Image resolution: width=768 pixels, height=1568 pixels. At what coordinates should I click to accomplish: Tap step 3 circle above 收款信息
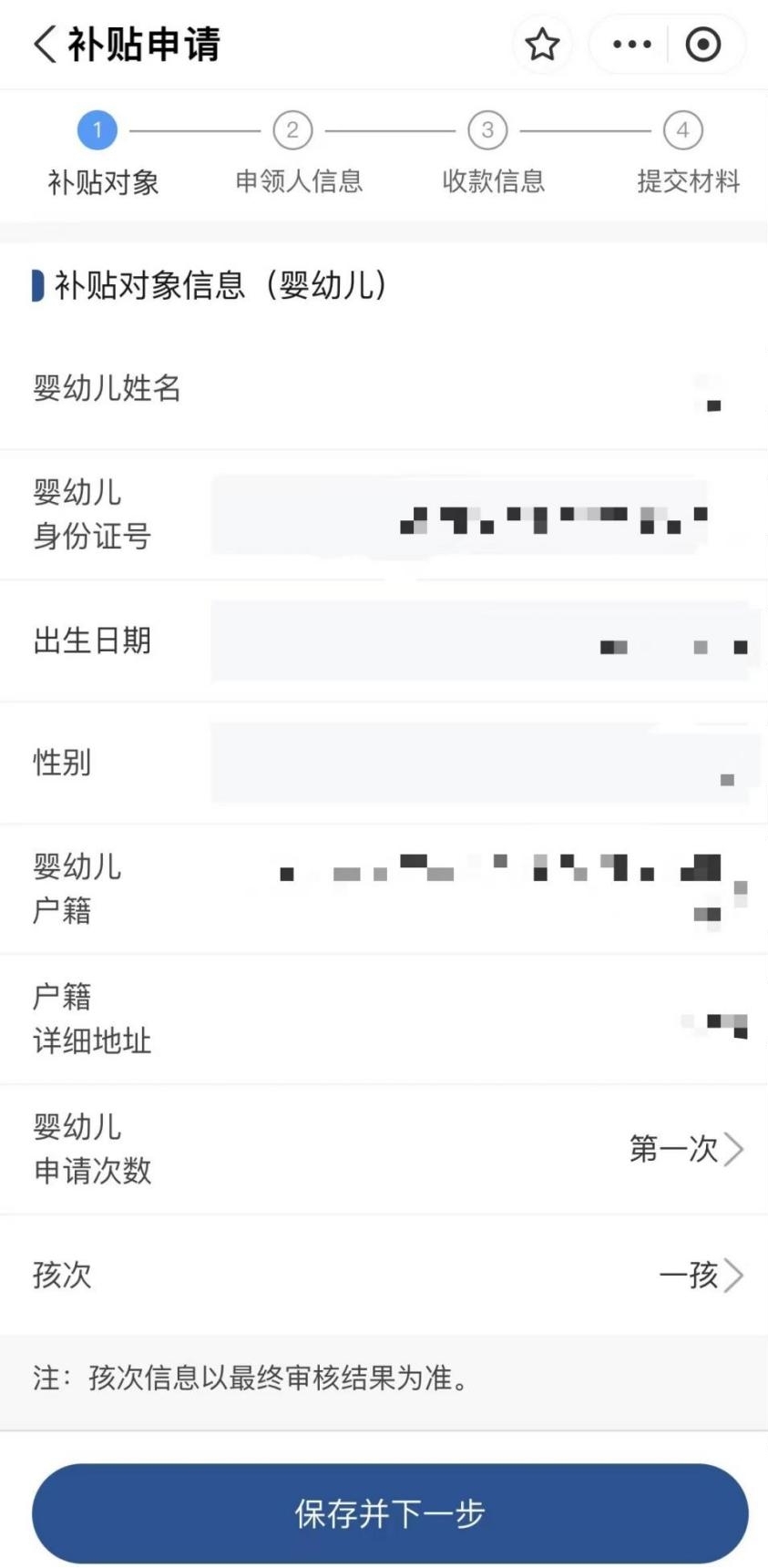pos(487,129)
